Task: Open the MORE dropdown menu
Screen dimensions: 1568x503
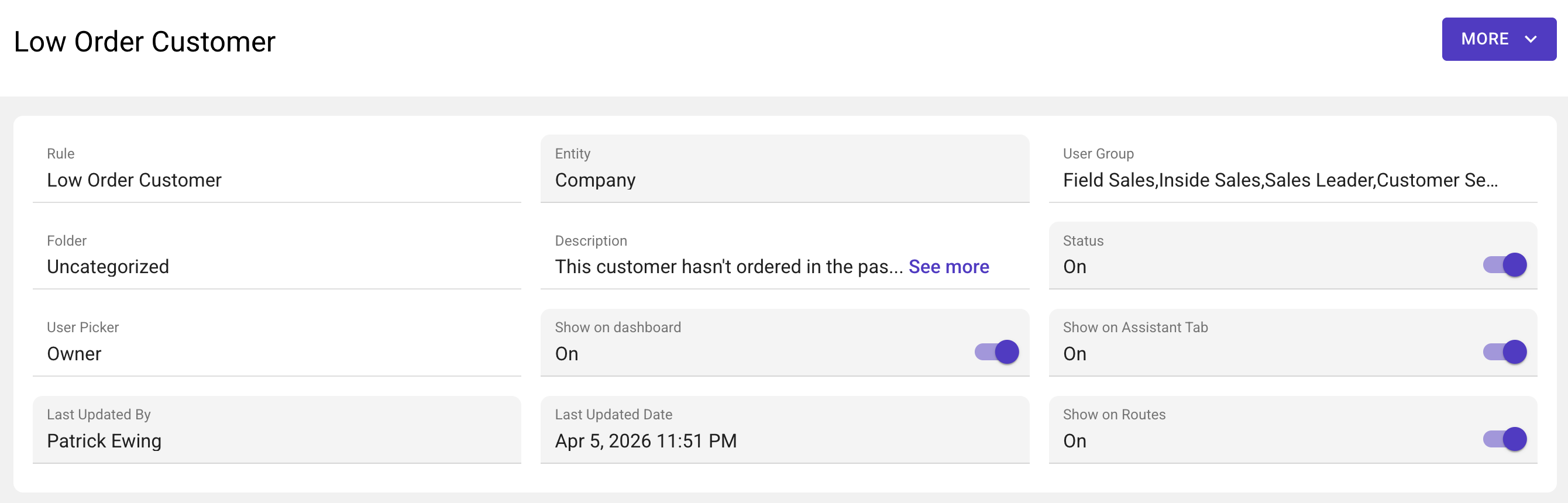Action: click(x=1498, y=39)
